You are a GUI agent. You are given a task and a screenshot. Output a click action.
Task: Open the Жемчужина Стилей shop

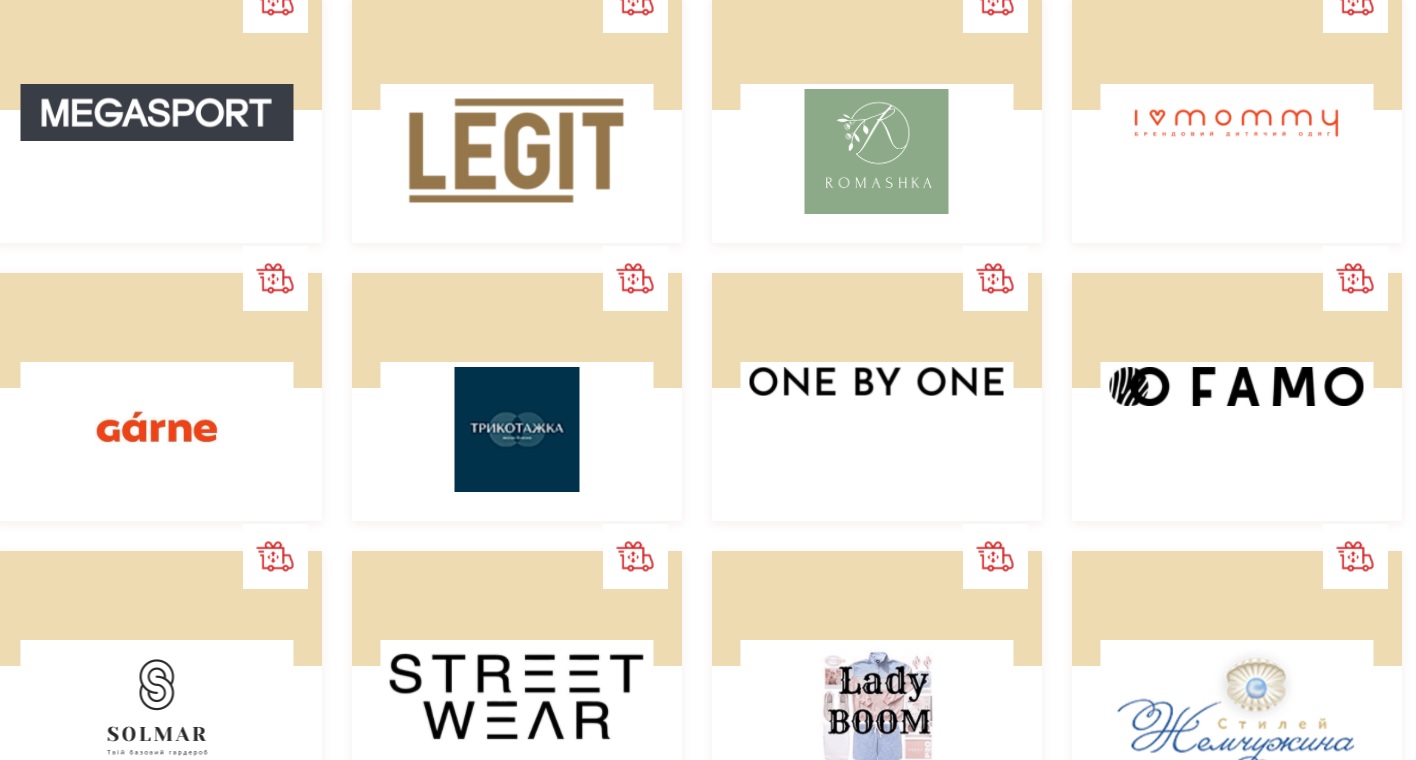coord(1236,710)
